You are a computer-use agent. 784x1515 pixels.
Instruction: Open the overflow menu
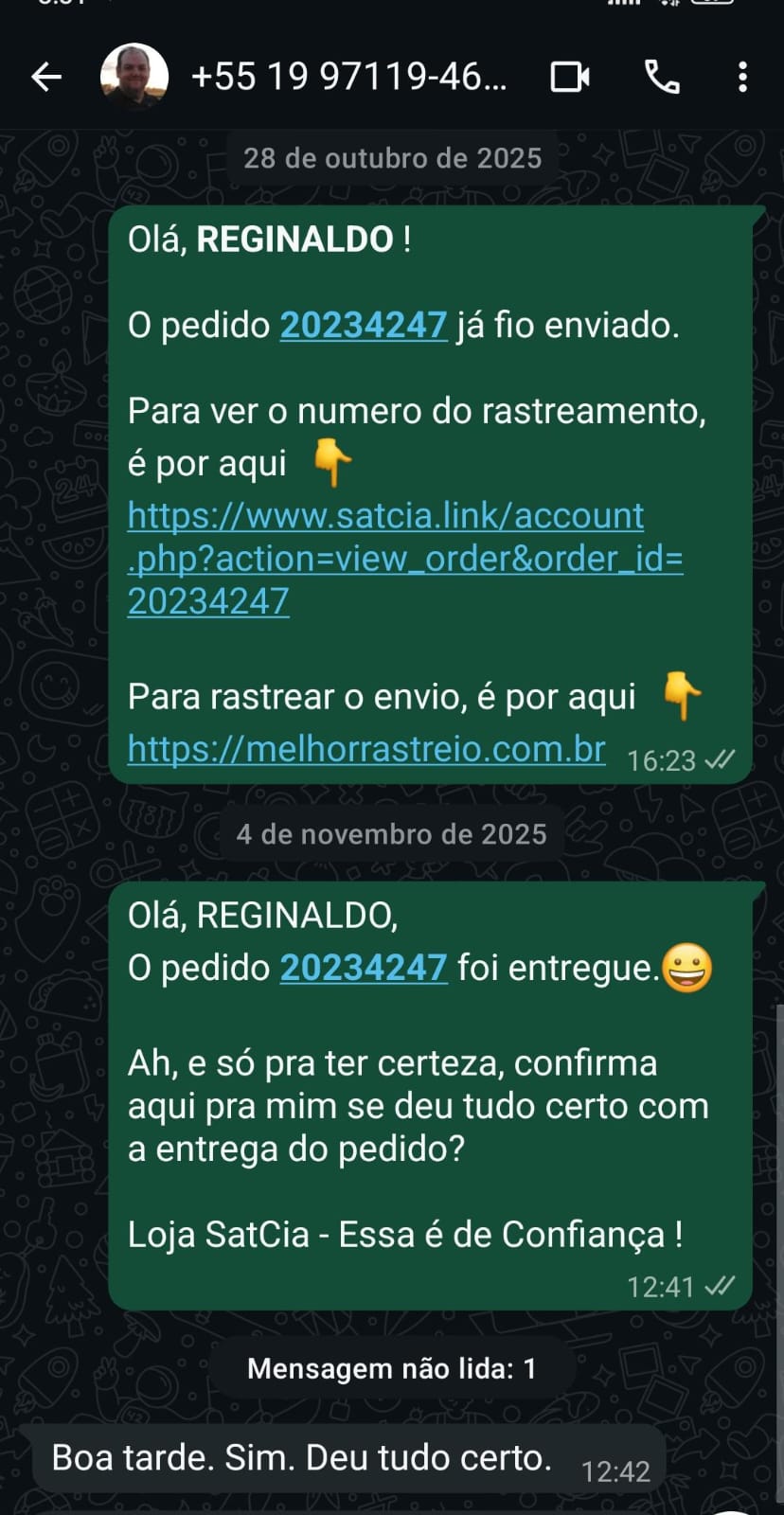point(742,77)
